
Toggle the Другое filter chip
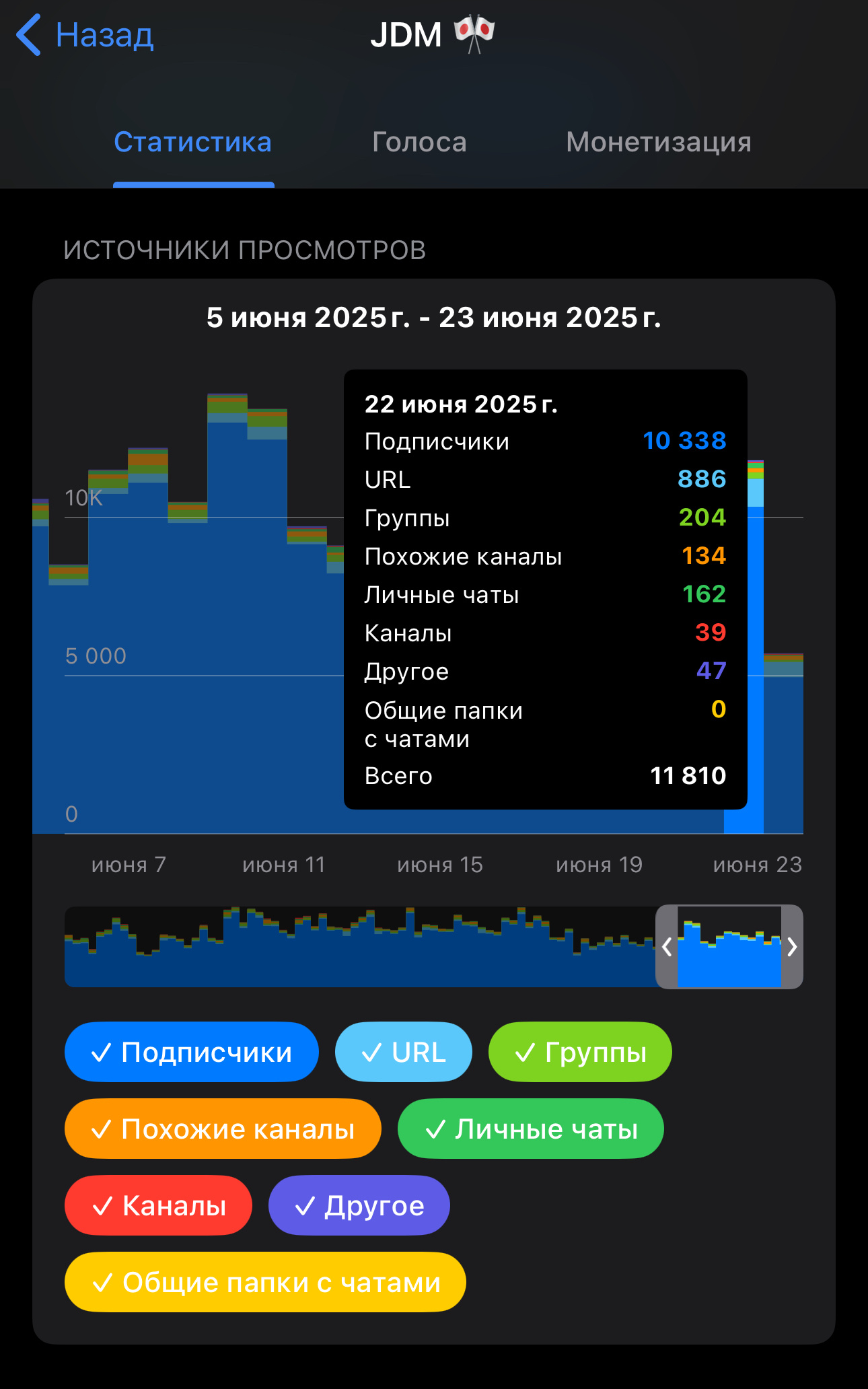click(x=359, y=1205)
